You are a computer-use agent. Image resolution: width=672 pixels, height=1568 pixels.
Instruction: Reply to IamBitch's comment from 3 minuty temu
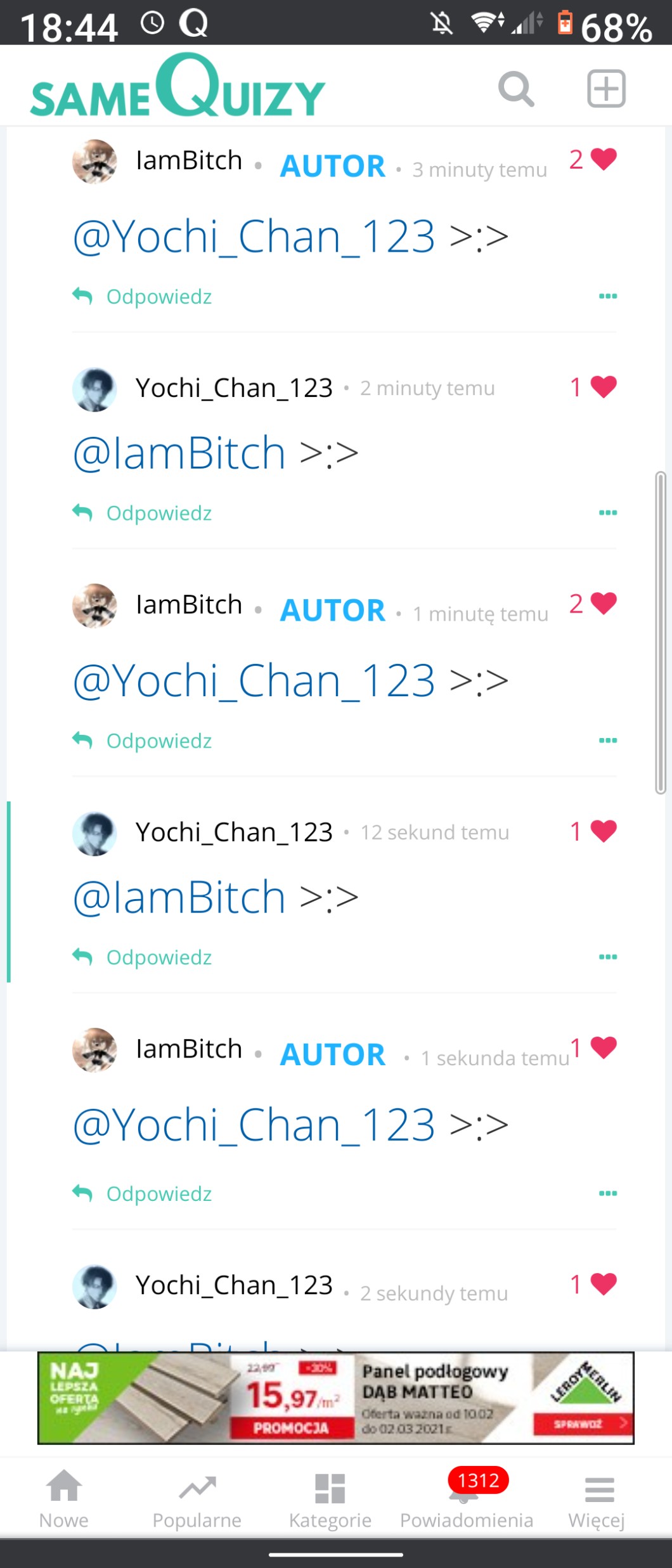point(143,296)
